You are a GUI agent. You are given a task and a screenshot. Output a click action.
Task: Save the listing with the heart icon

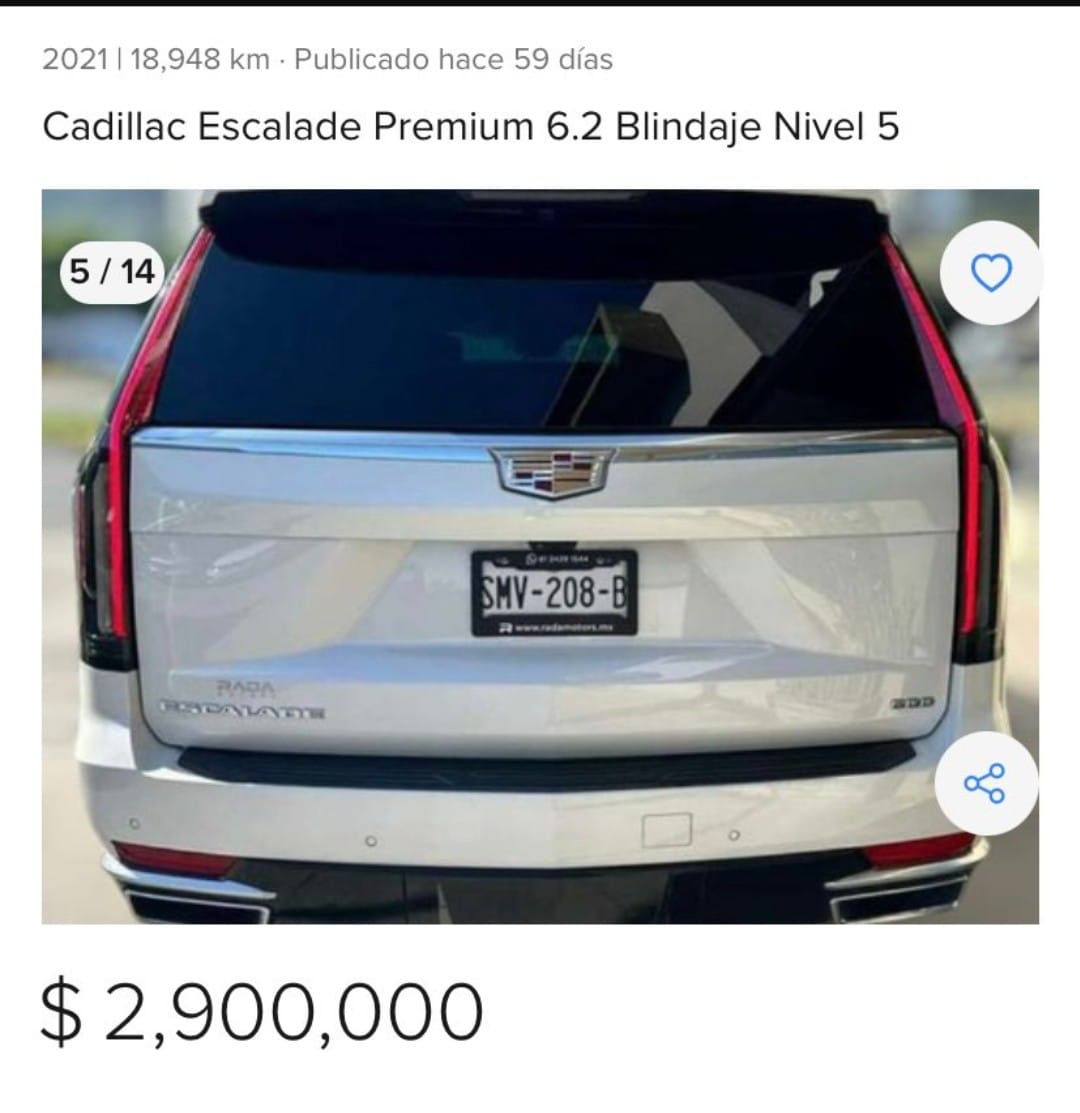[991, 272]
